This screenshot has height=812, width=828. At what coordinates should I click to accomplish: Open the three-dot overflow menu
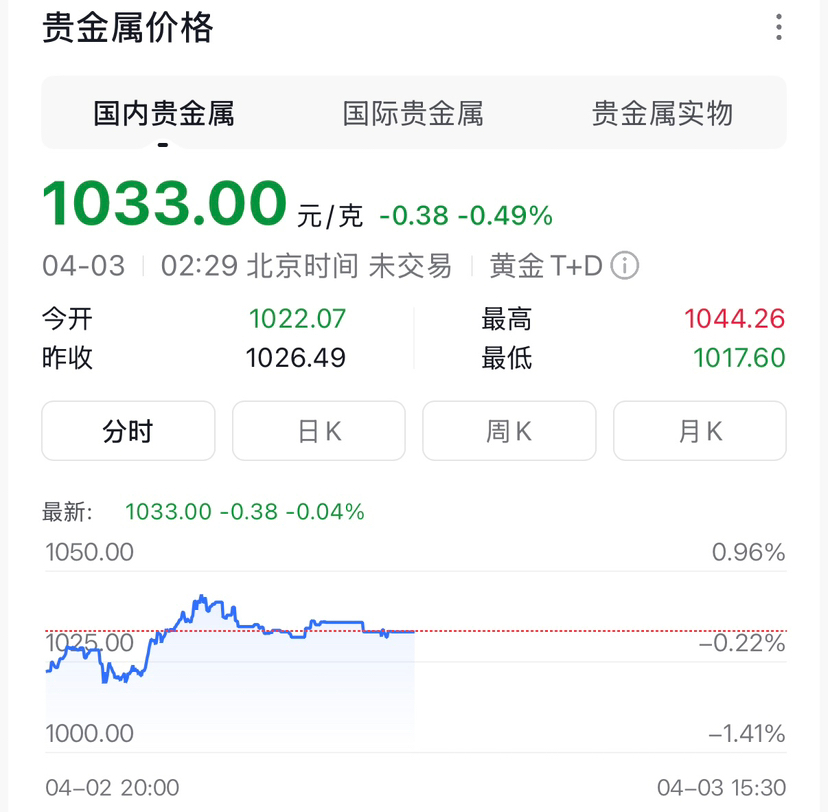coord(779,27)
